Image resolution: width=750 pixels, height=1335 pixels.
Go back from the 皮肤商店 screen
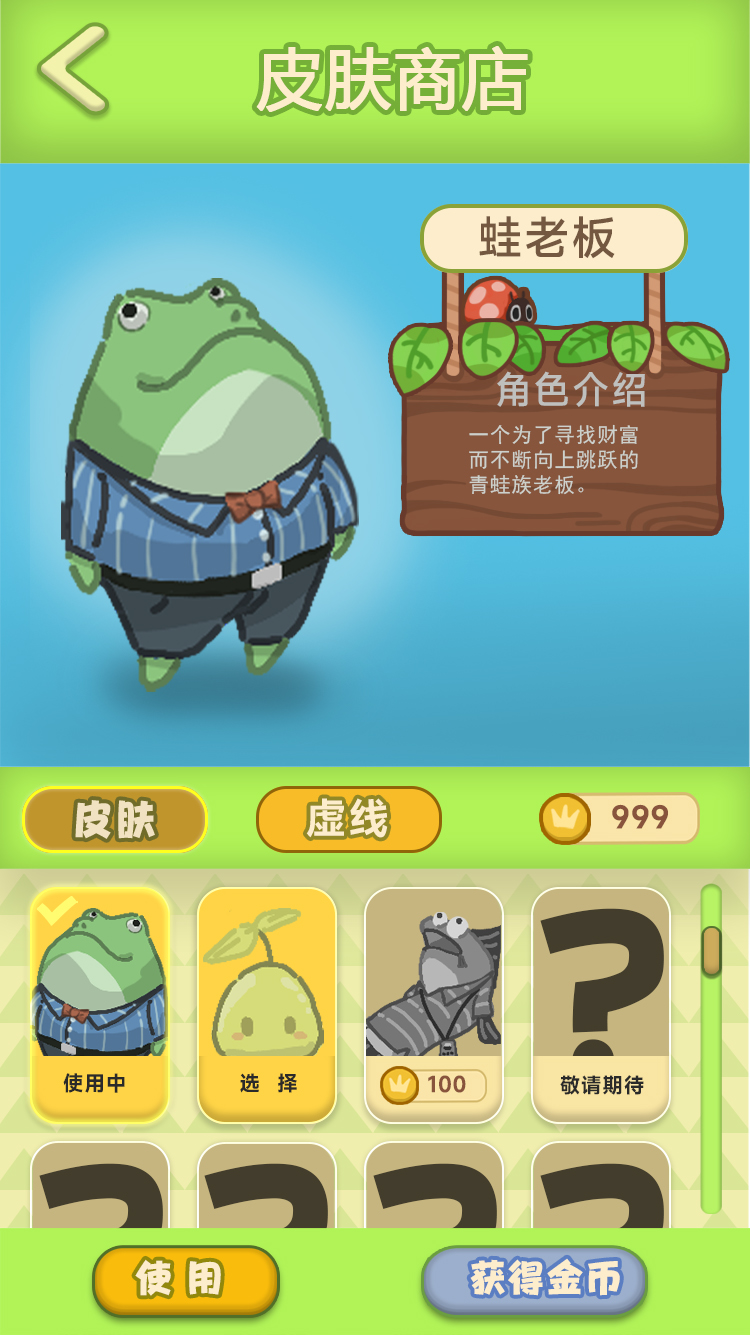(x=73, y=68)
